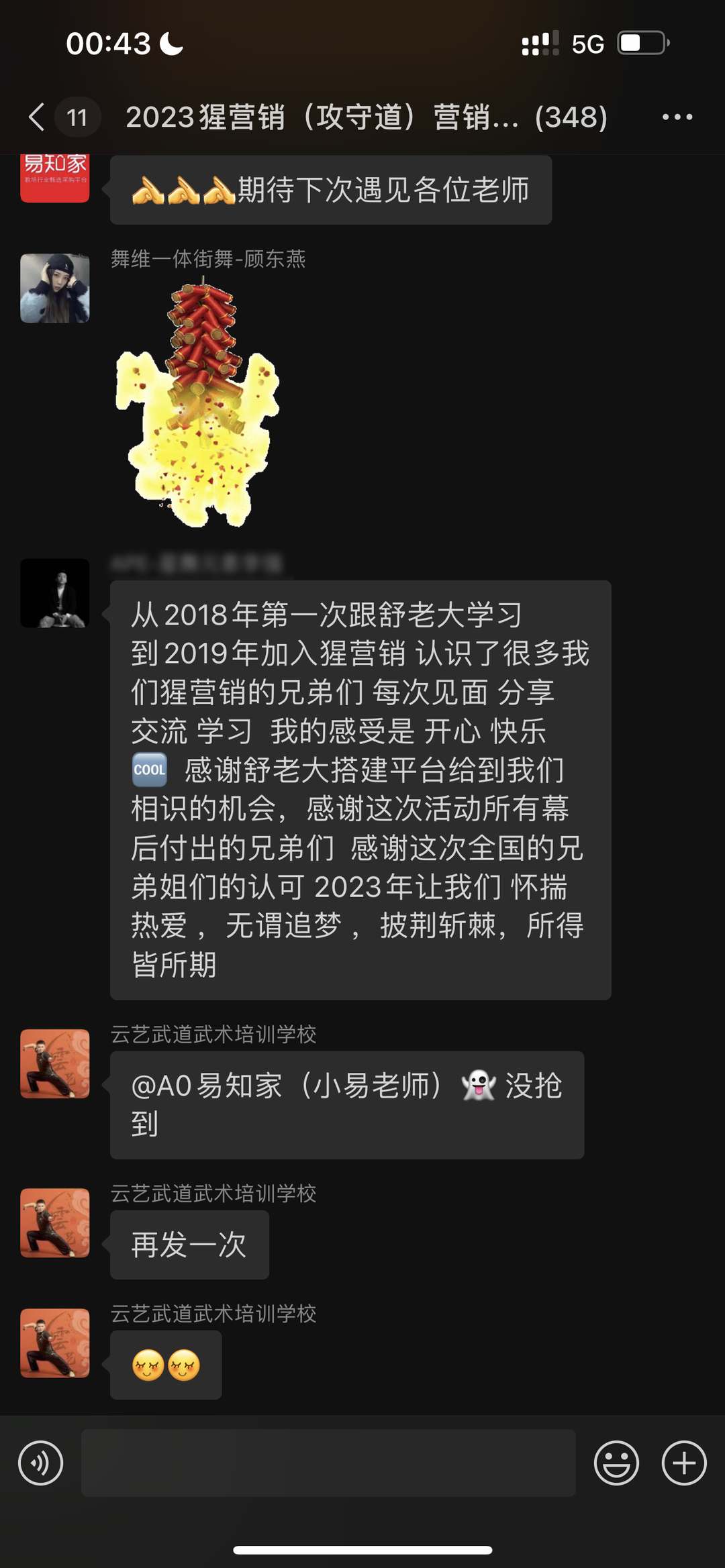Open the plus attachments menu

[683, 1463]
